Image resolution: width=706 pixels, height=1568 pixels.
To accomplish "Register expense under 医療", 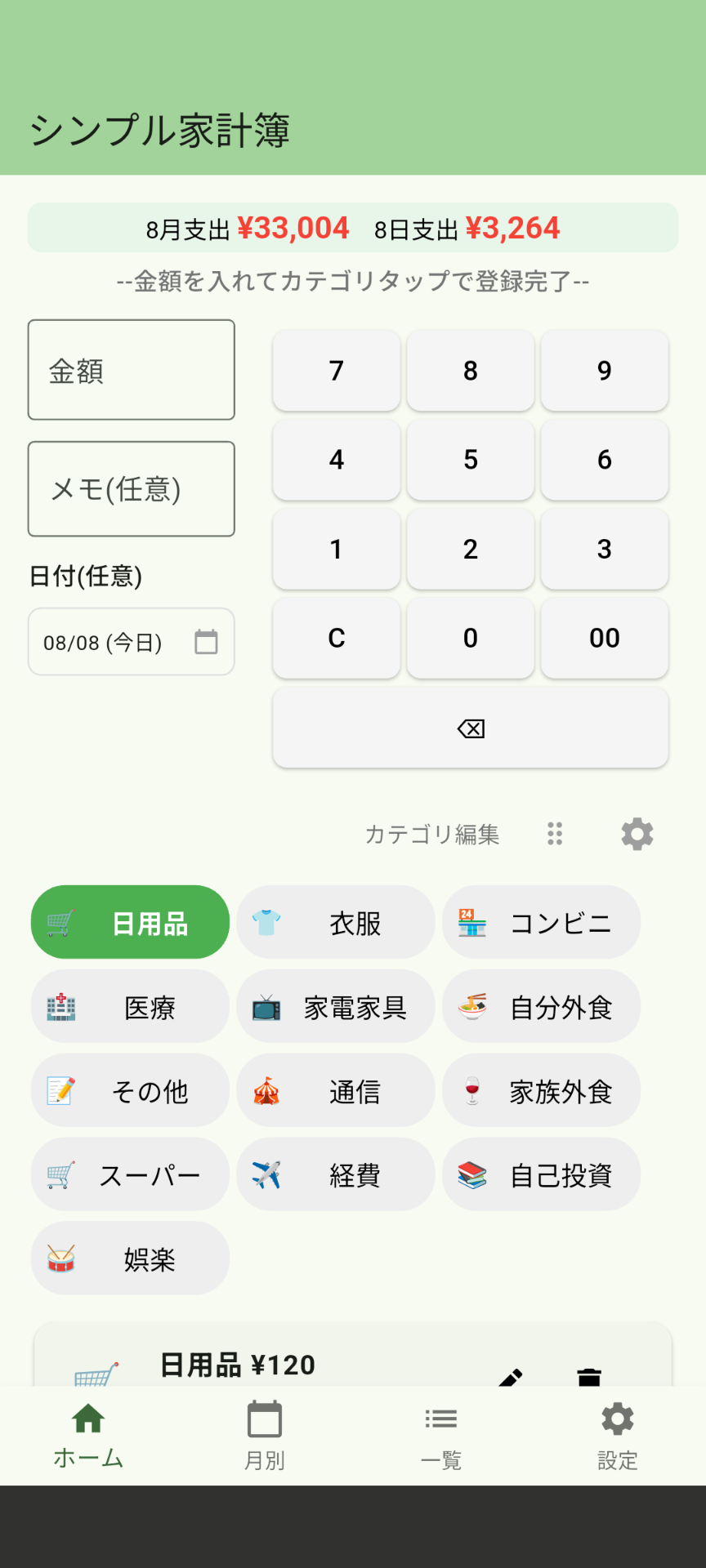I will (131, 1007).
